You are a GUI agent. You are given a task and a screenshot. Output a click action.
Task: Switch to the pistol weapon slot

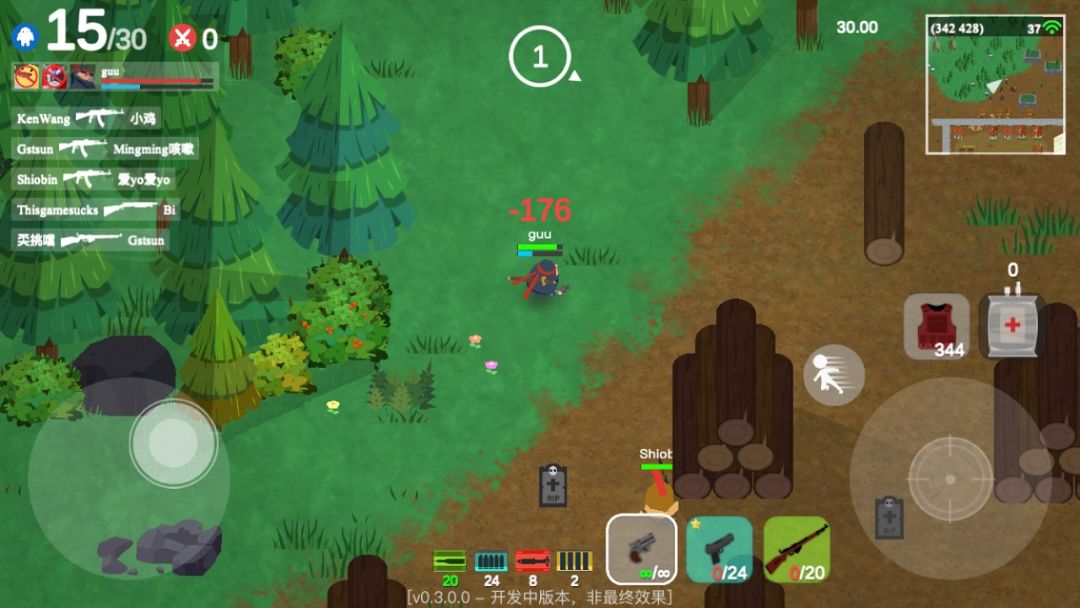719,549
